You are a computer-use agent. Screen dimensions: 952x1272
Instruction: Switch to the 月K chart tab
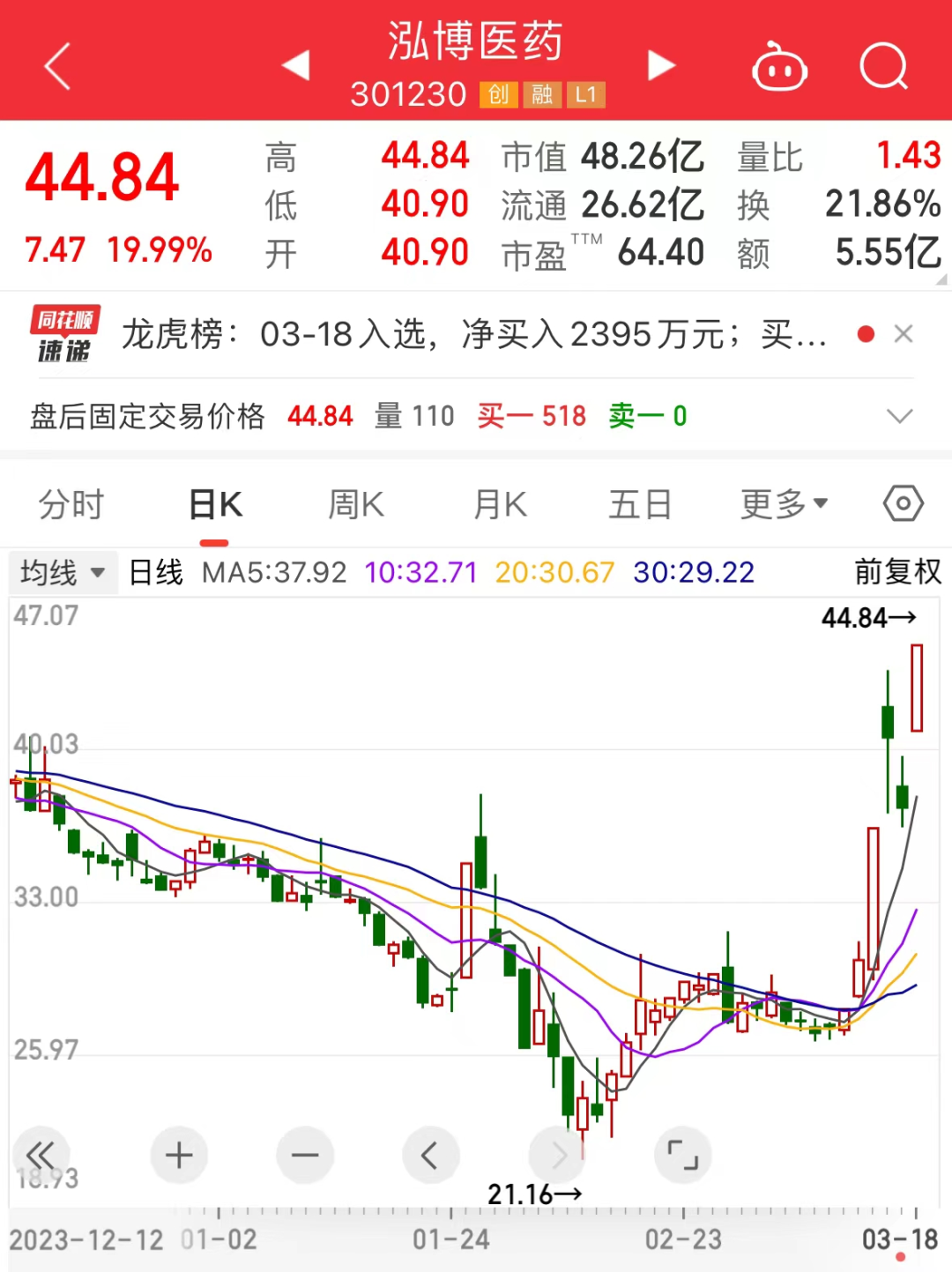[500, 505]
